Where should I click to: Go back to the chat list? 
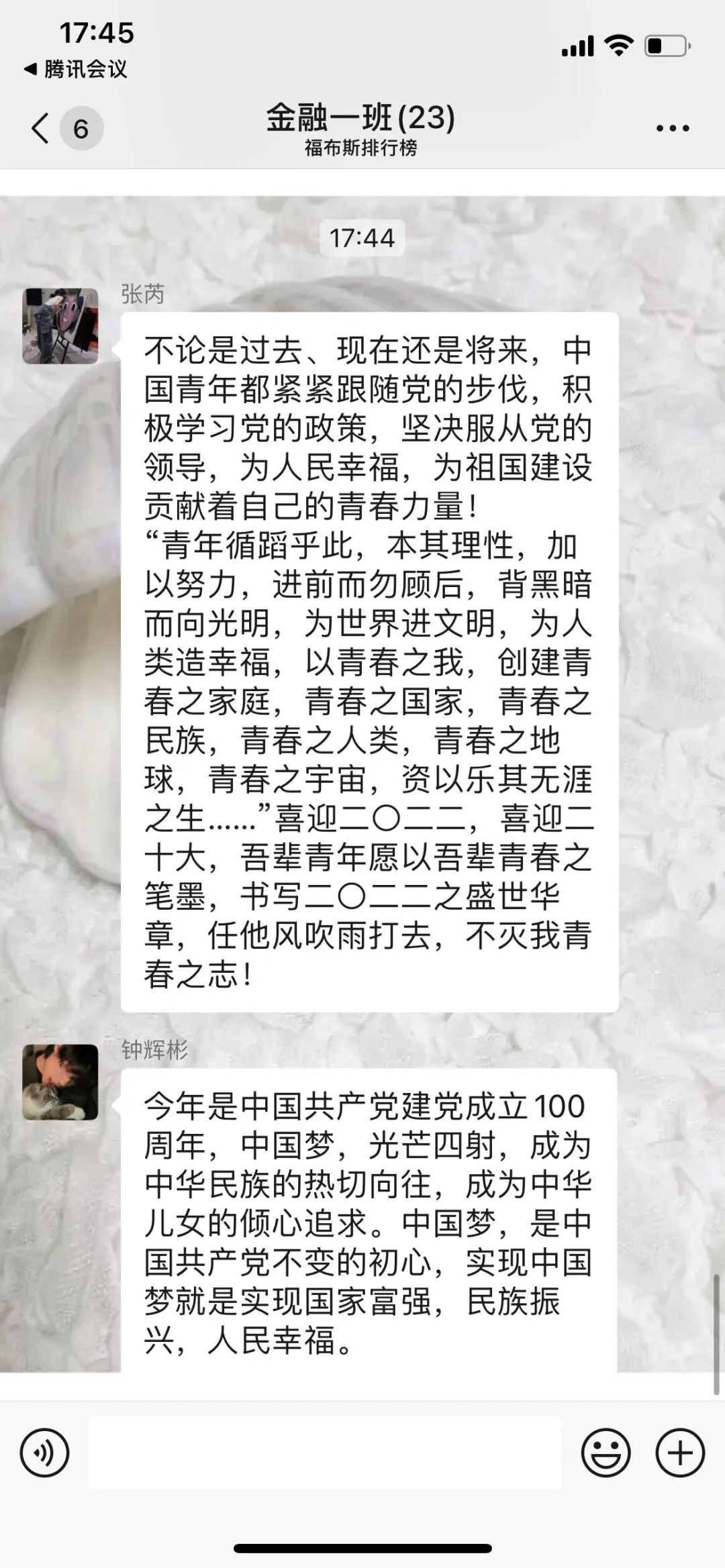click(x=42, y=127)
